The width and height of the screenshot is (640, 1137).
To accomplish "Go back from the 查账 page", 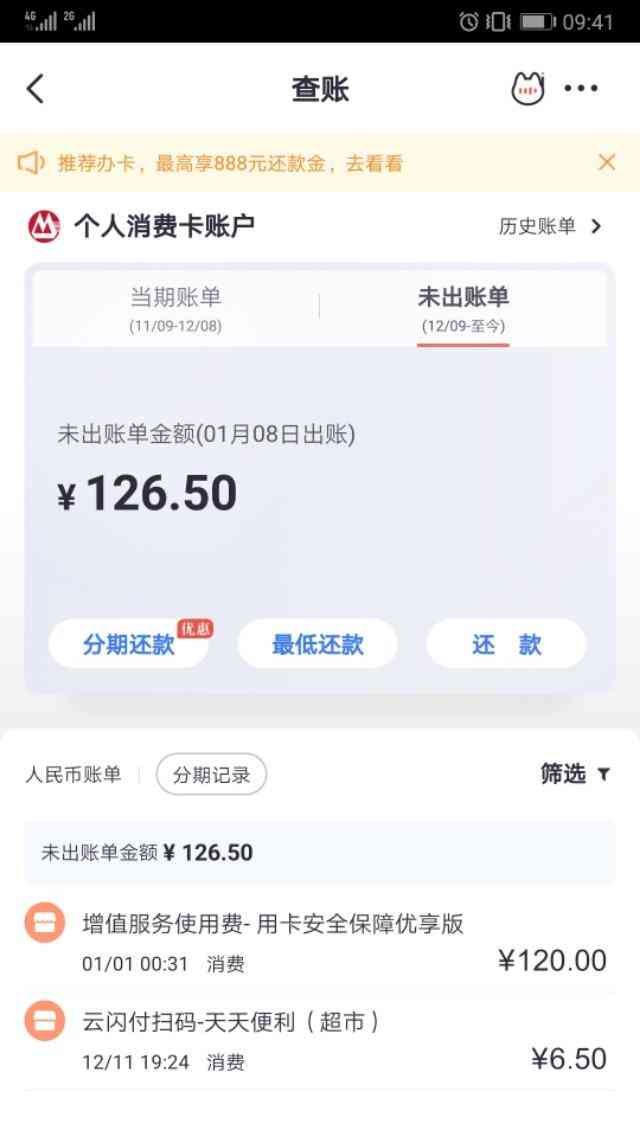I will pos(35,89).
